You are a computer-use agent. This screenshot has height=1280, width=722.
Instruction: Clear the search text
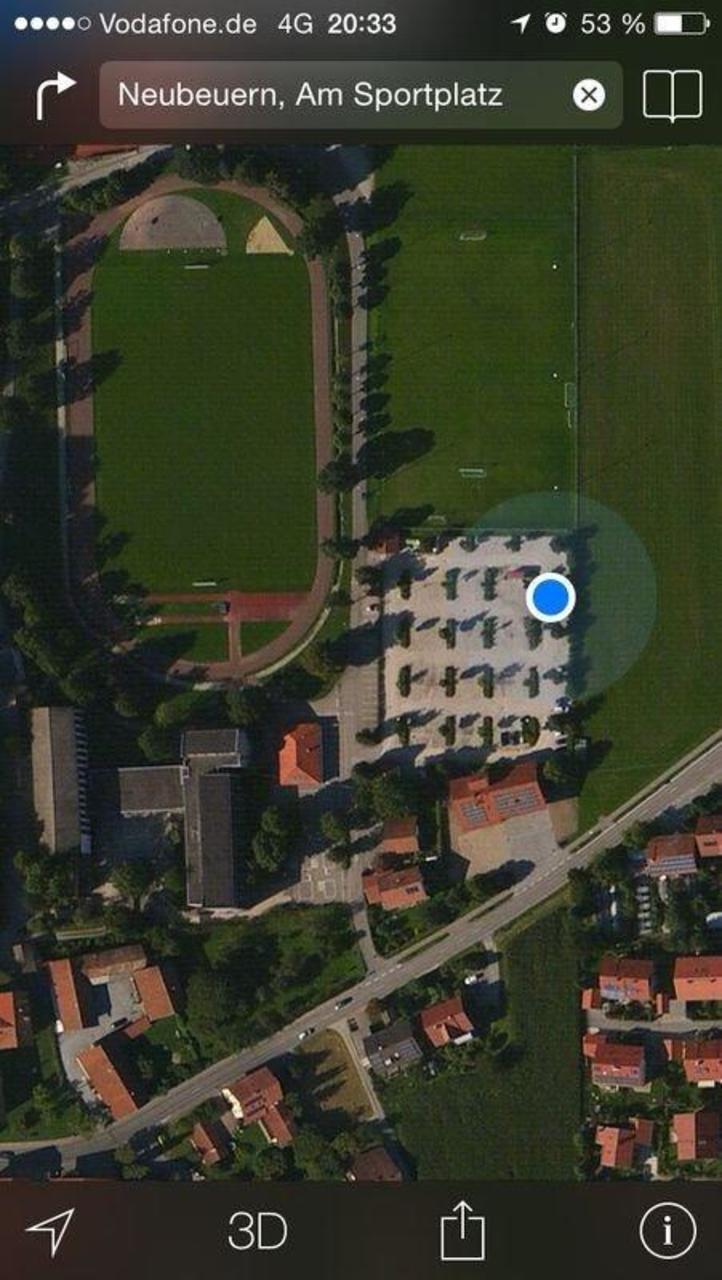589,96
